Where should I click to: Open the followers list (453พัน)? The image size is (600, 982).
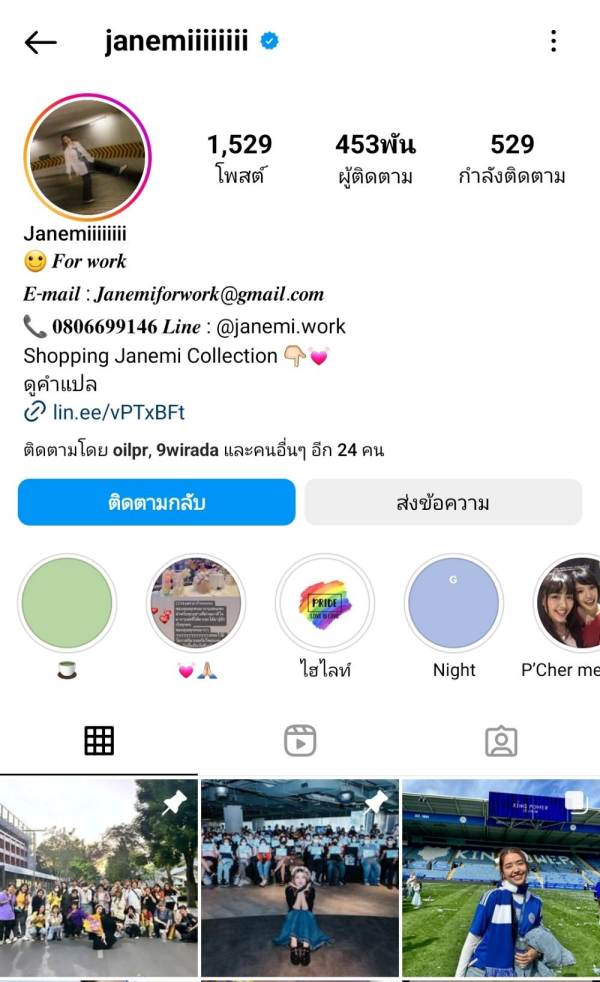375,159
